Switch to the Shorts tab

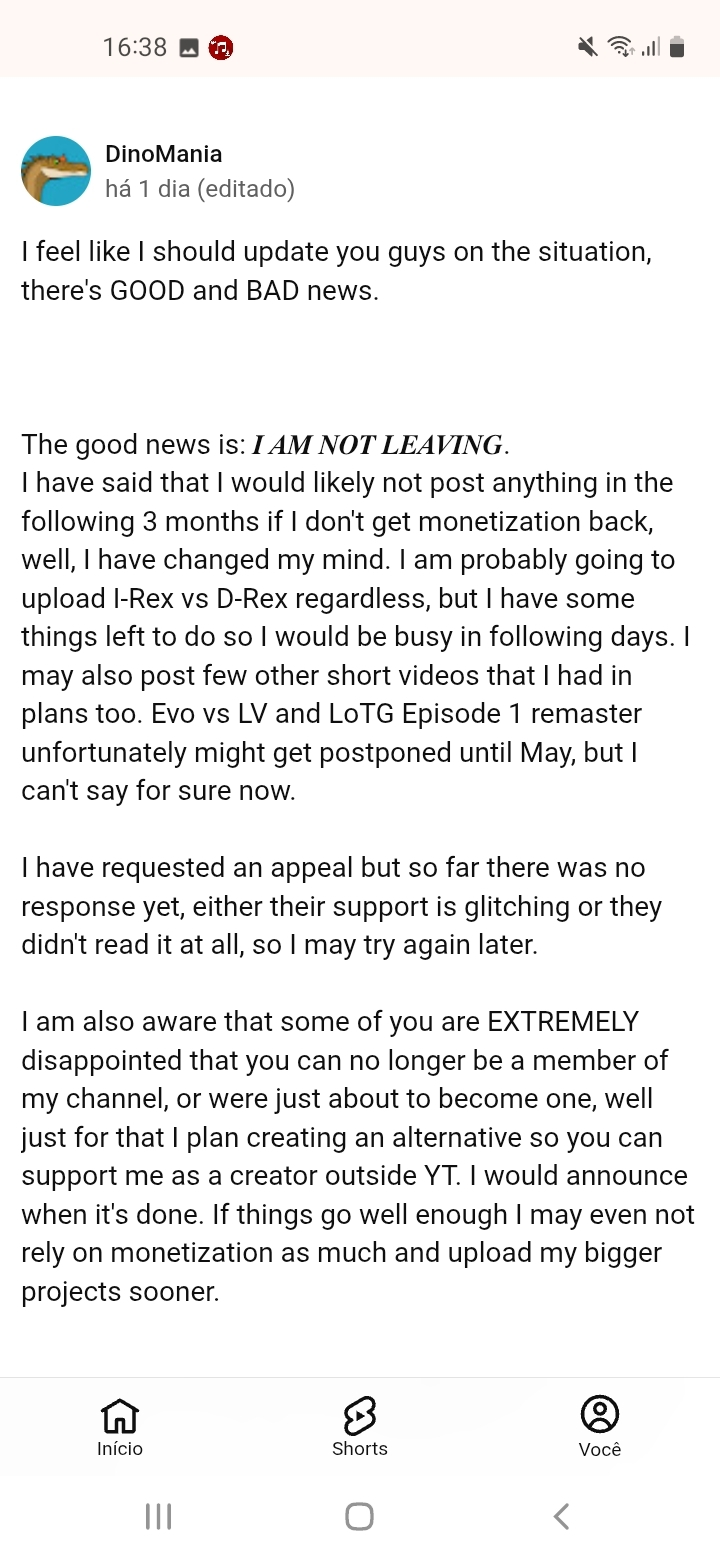360,1426
